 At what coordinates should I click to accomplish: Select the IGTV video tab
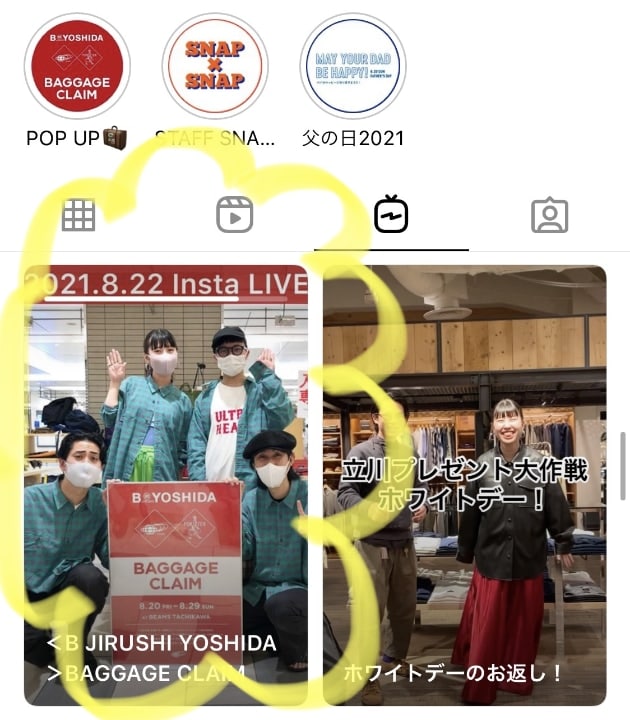391,215
